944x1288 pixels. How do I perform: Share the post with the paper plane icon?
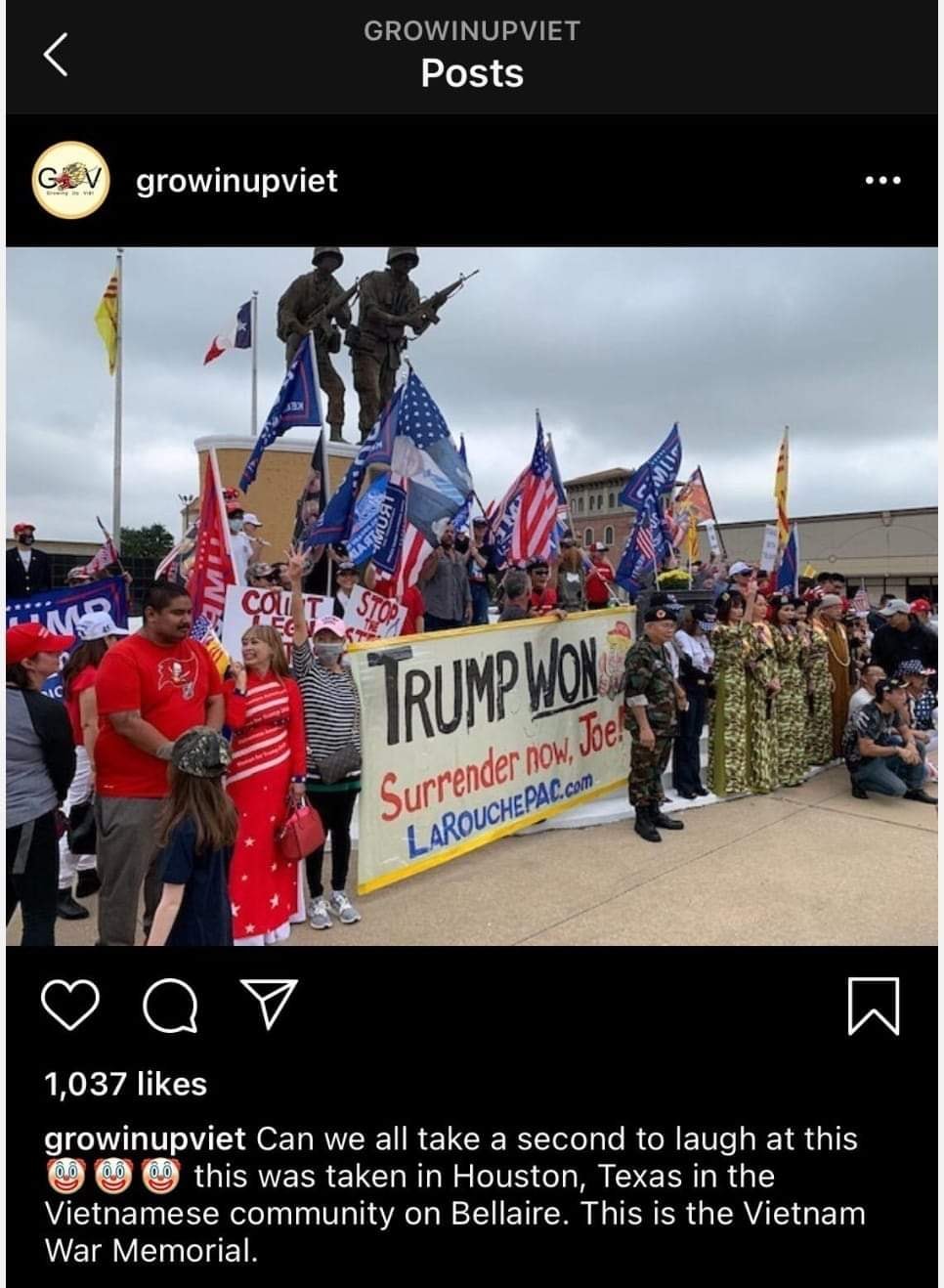[267, 1006]
